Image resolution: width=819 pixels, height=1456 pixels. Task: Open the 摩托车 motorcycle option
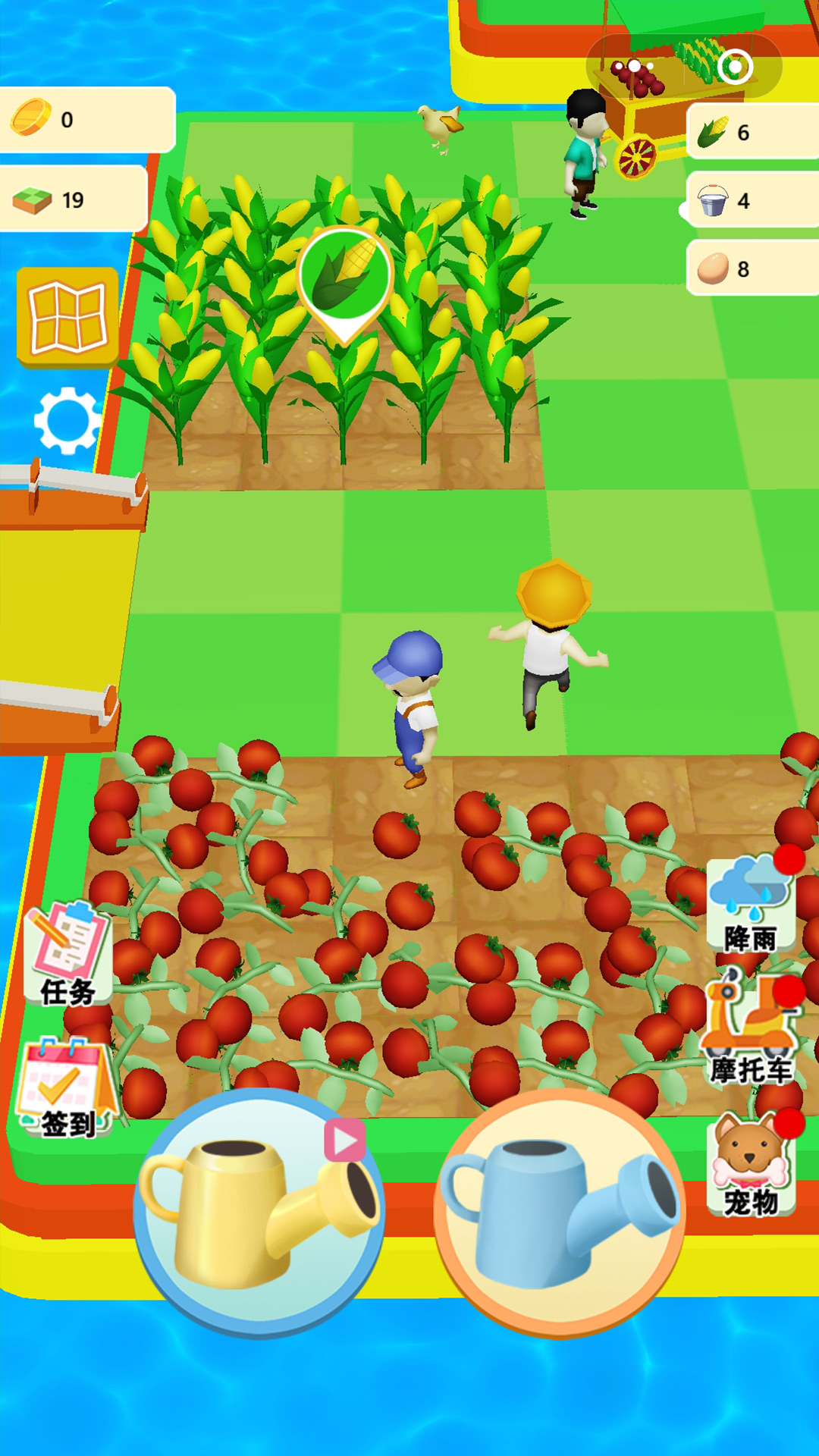click(751, 1031)
